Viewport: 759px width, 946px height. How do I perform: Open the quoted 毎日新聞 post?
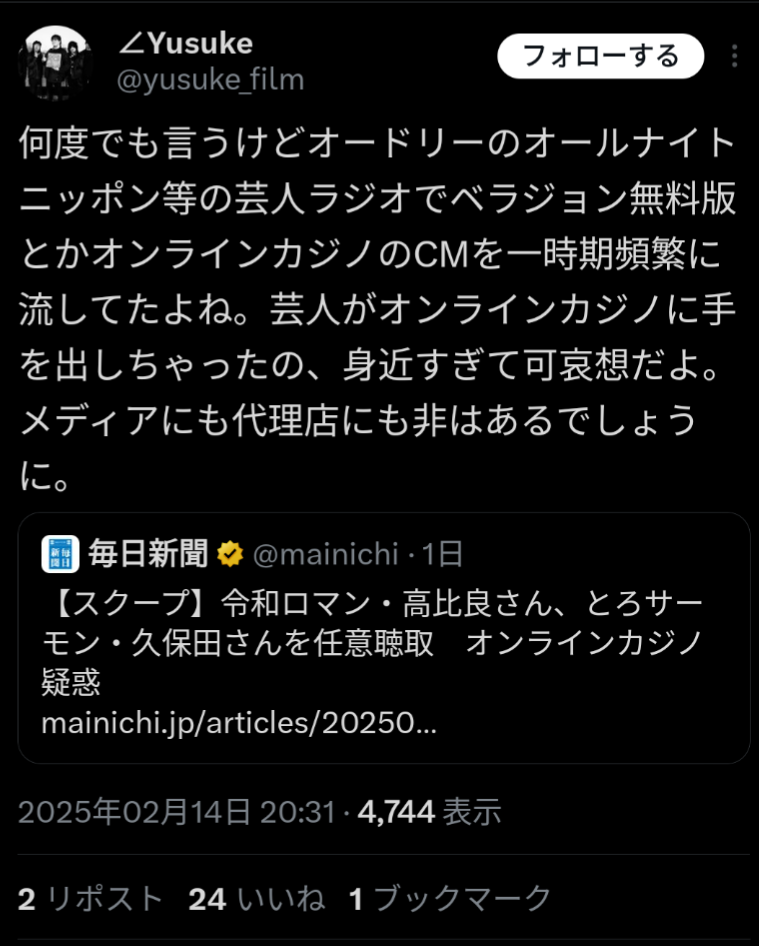point(383,638)
